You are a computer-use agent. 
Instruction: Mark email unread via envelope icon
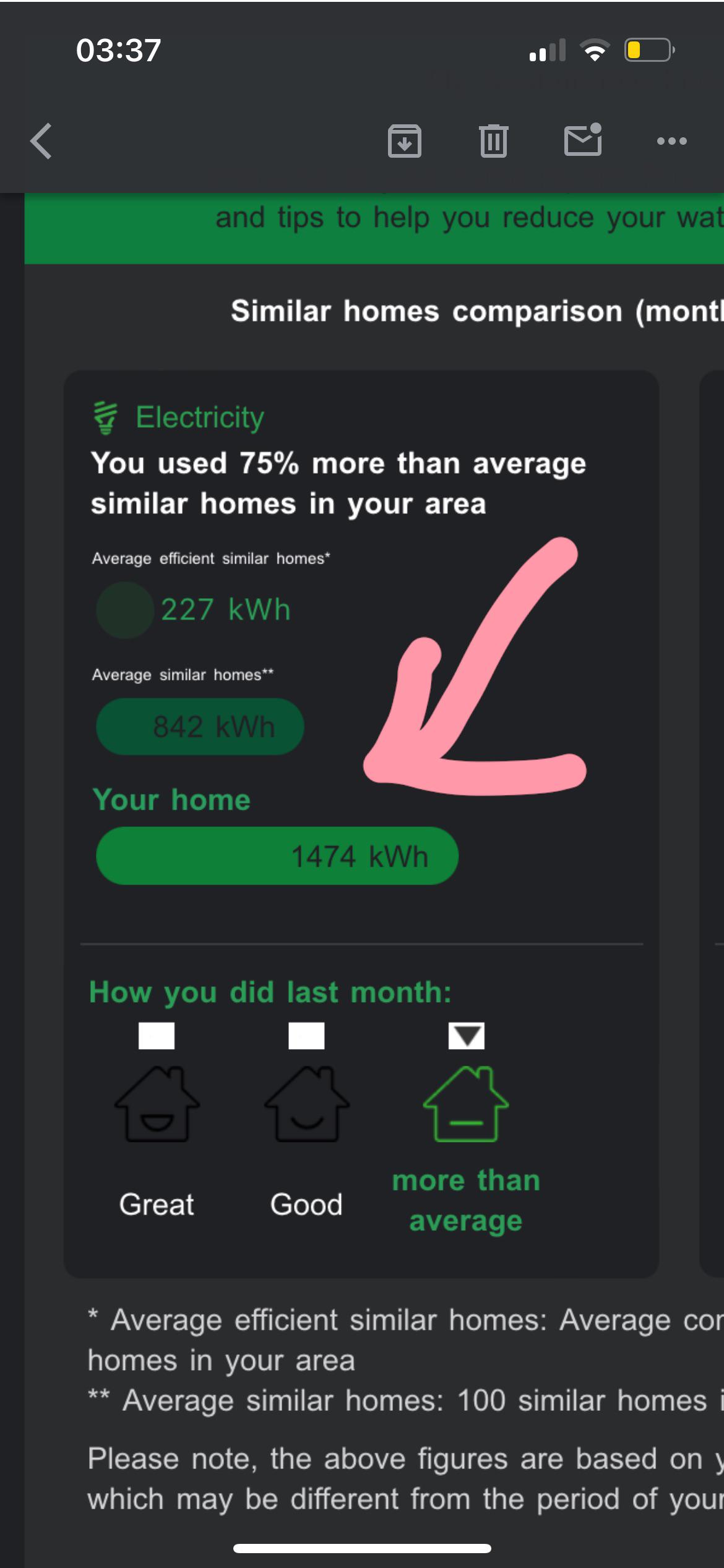tap(582, 140)
